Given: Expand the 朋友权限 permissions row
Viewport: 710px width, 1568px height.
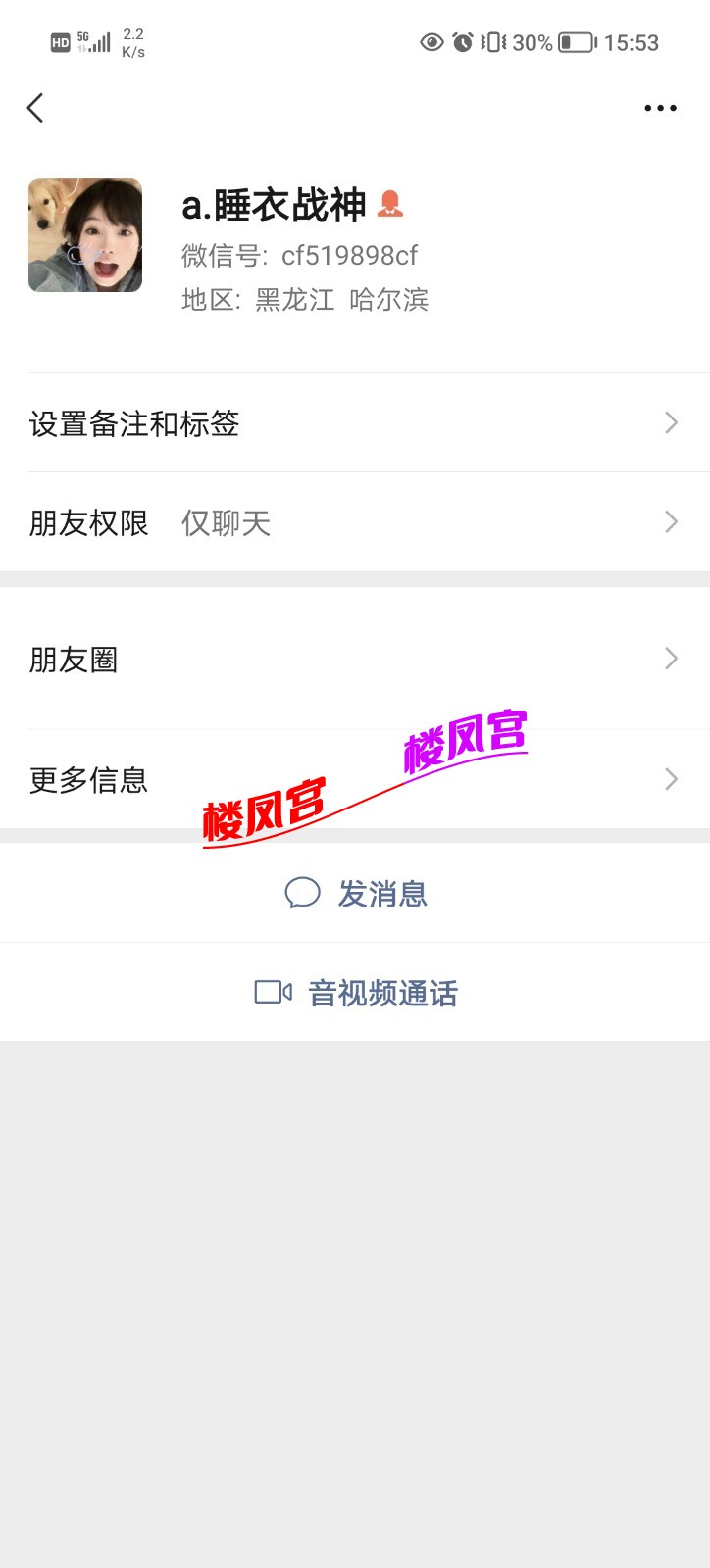Looking at the screenshot, I should tap(355, 522).
